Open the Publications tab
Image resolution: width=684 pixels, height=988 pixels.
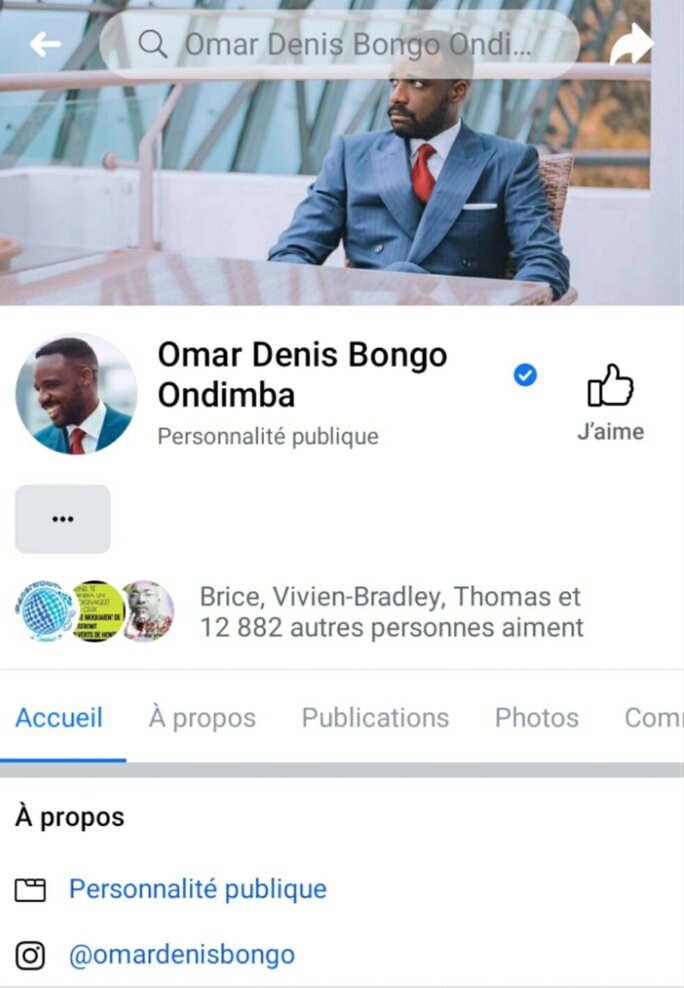click(375, 718)
